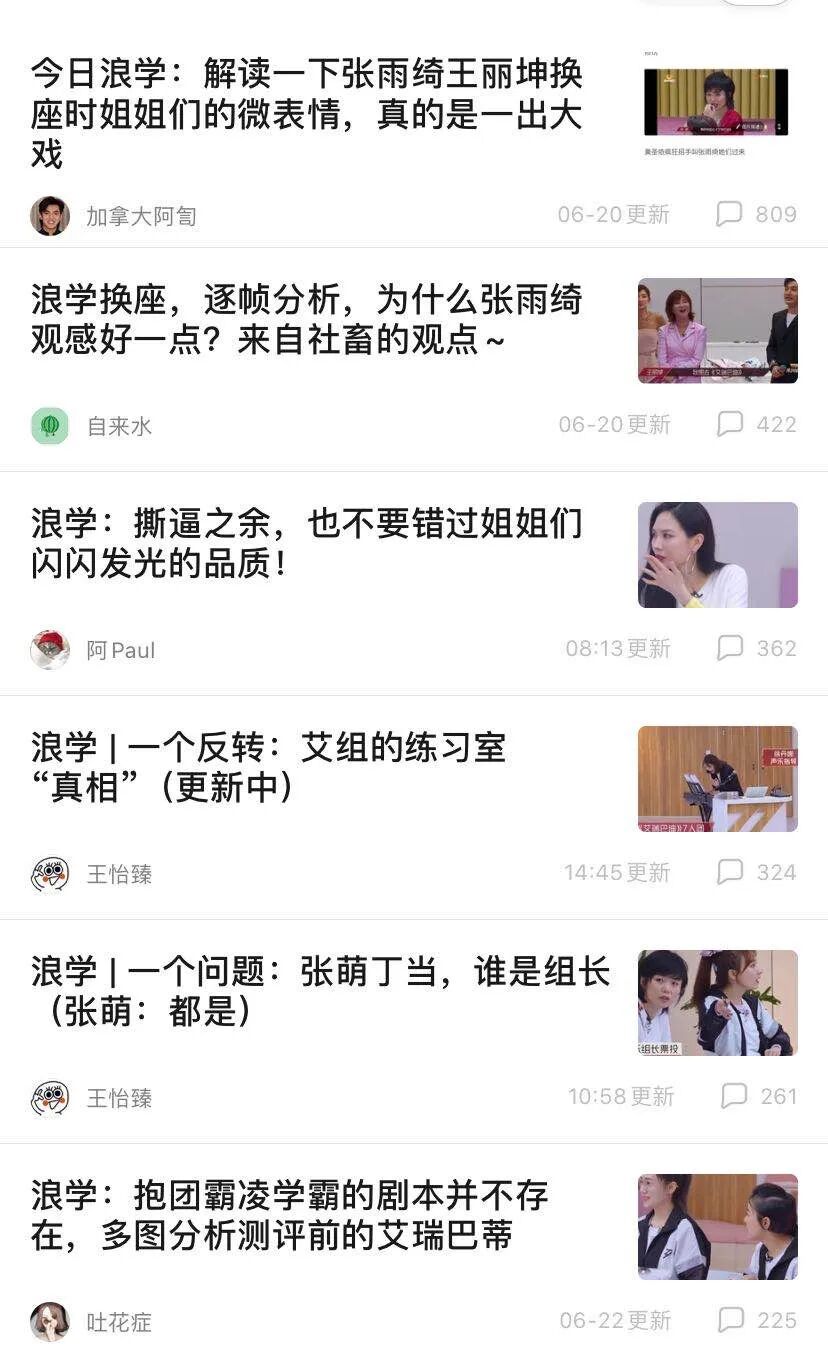Screen dimensions: 828x1361
Task: Open the post 一个反转：艾组的练习室“真相”
Action: [268, 768]
